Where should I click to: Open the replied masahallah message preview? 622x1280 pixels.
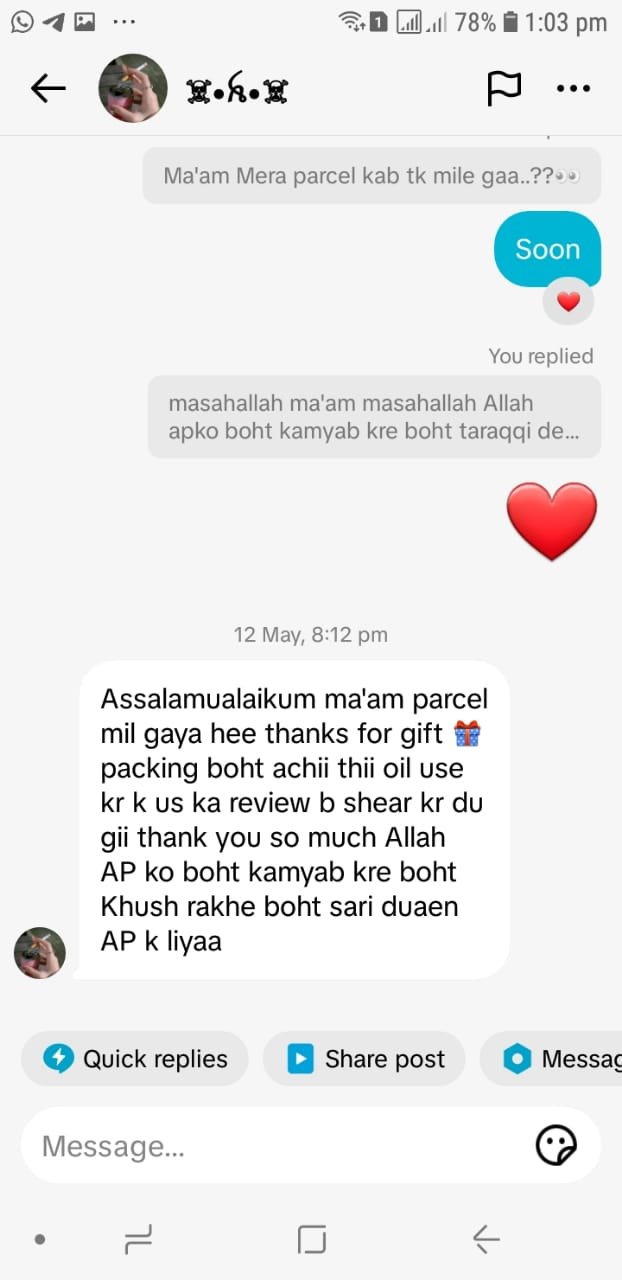375,417
